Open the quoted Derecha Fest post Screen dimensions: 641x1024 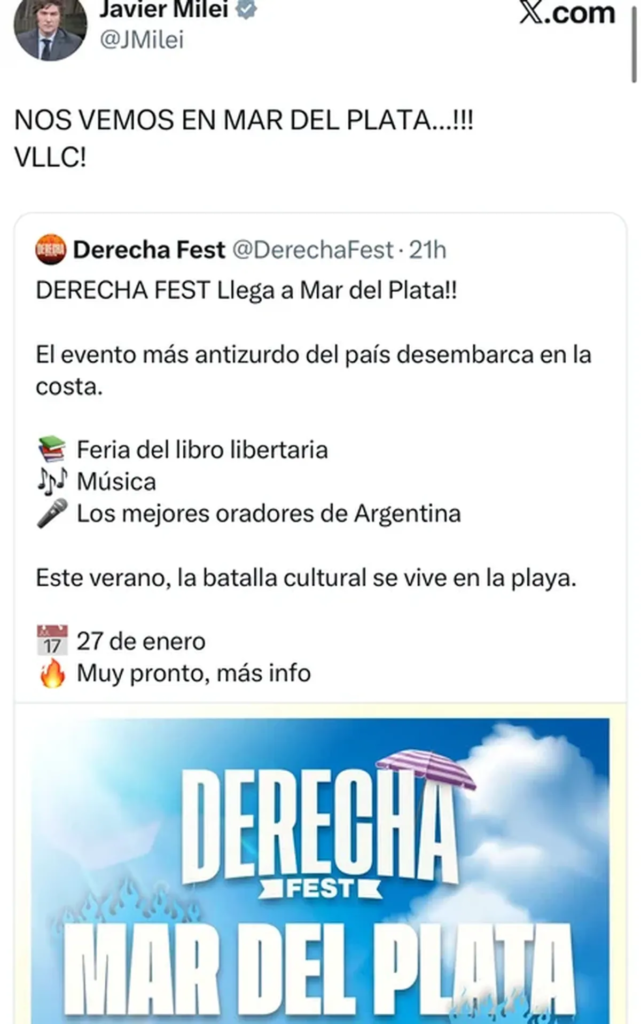pyautogui.click(x=320, y=450)
